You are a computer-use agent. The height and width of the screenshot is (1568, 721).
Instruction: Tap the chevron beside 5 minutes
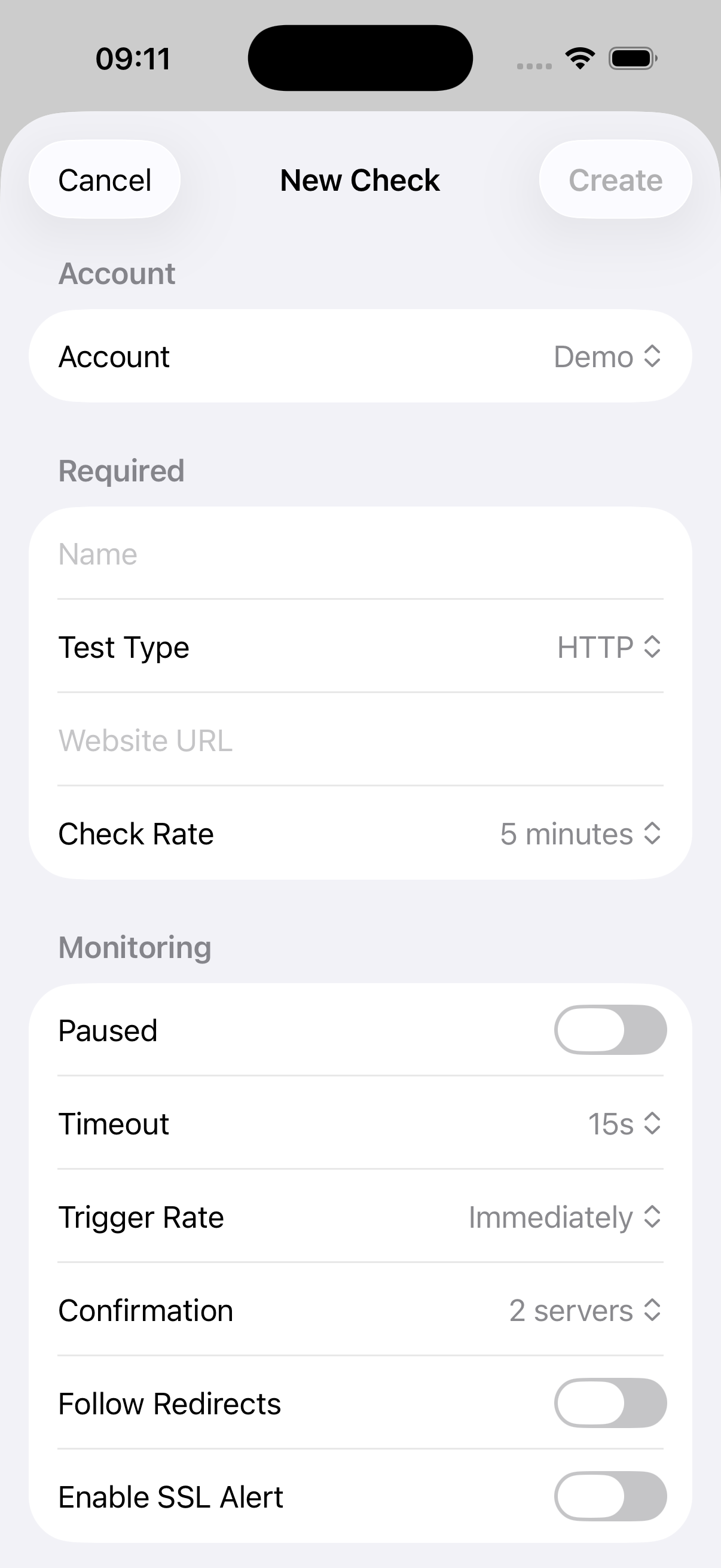click(x=653, y=833)
